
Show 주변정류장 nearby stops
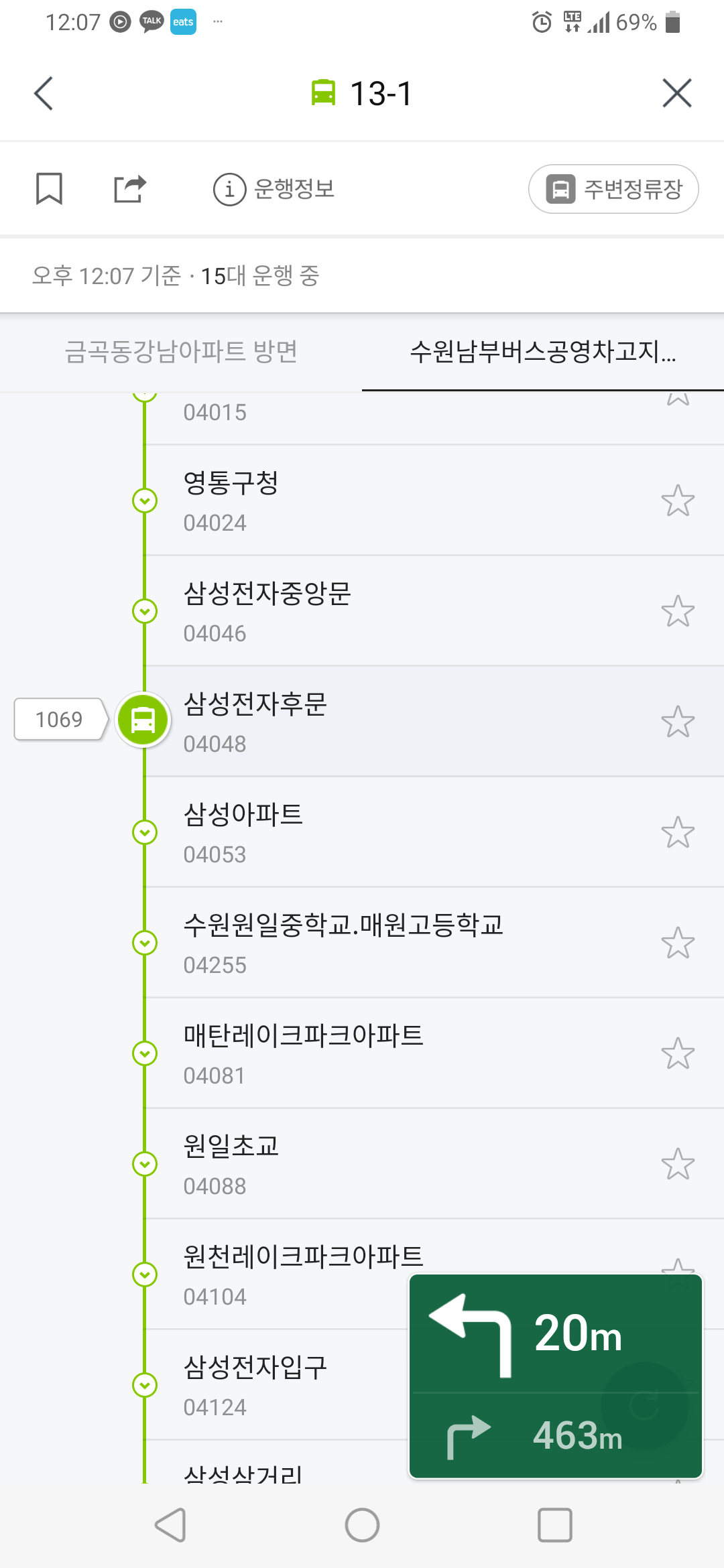(613, 189)
